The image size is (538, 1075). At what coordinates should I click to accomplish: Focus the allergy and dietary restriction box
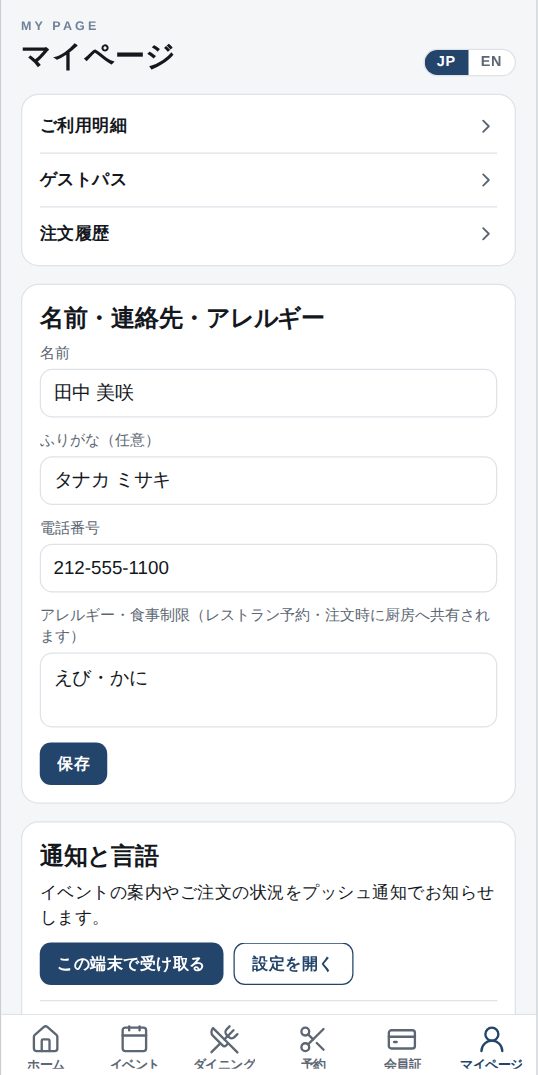pyautogui.click(x=269, y=690)
